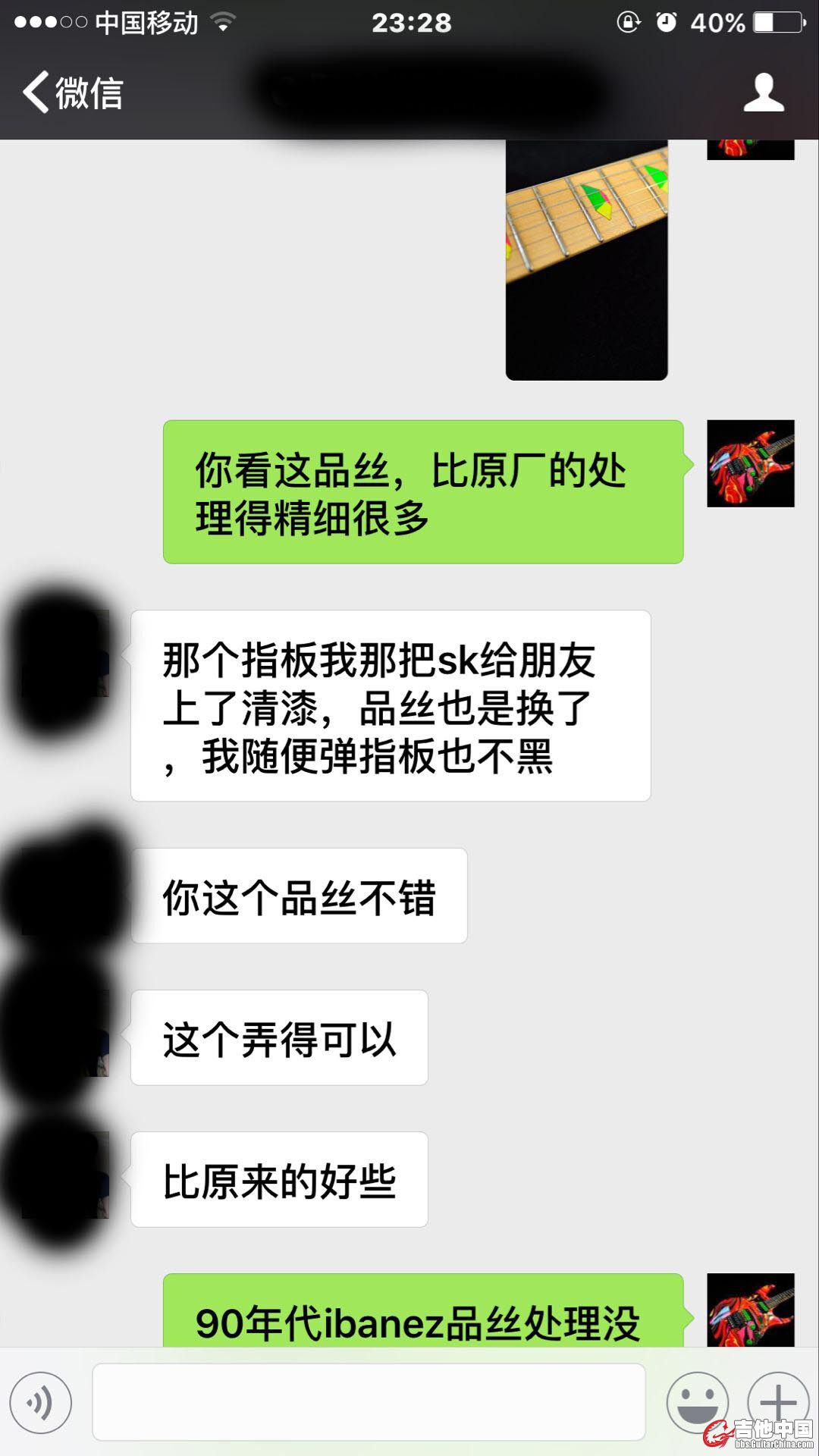Open the plus attachments menu
Viewport: 819px width, 1456px height.
778,1401
